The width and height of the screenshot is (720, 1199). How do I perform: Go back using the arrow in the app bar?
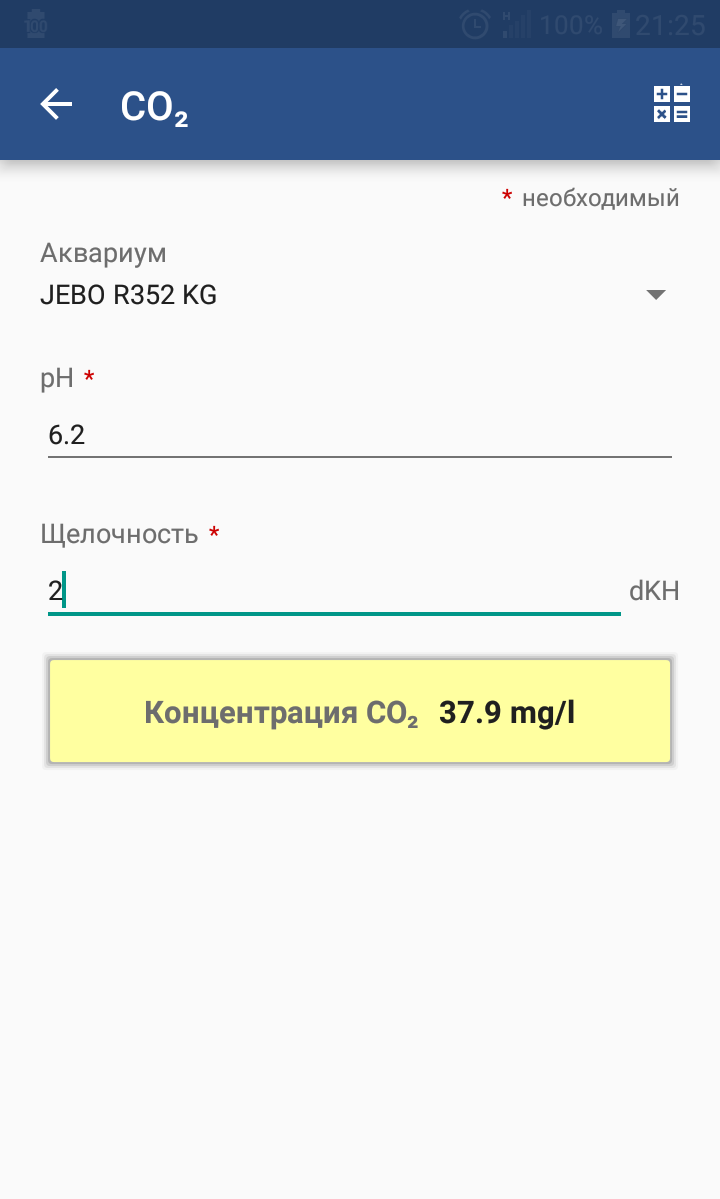click(57, 105)
